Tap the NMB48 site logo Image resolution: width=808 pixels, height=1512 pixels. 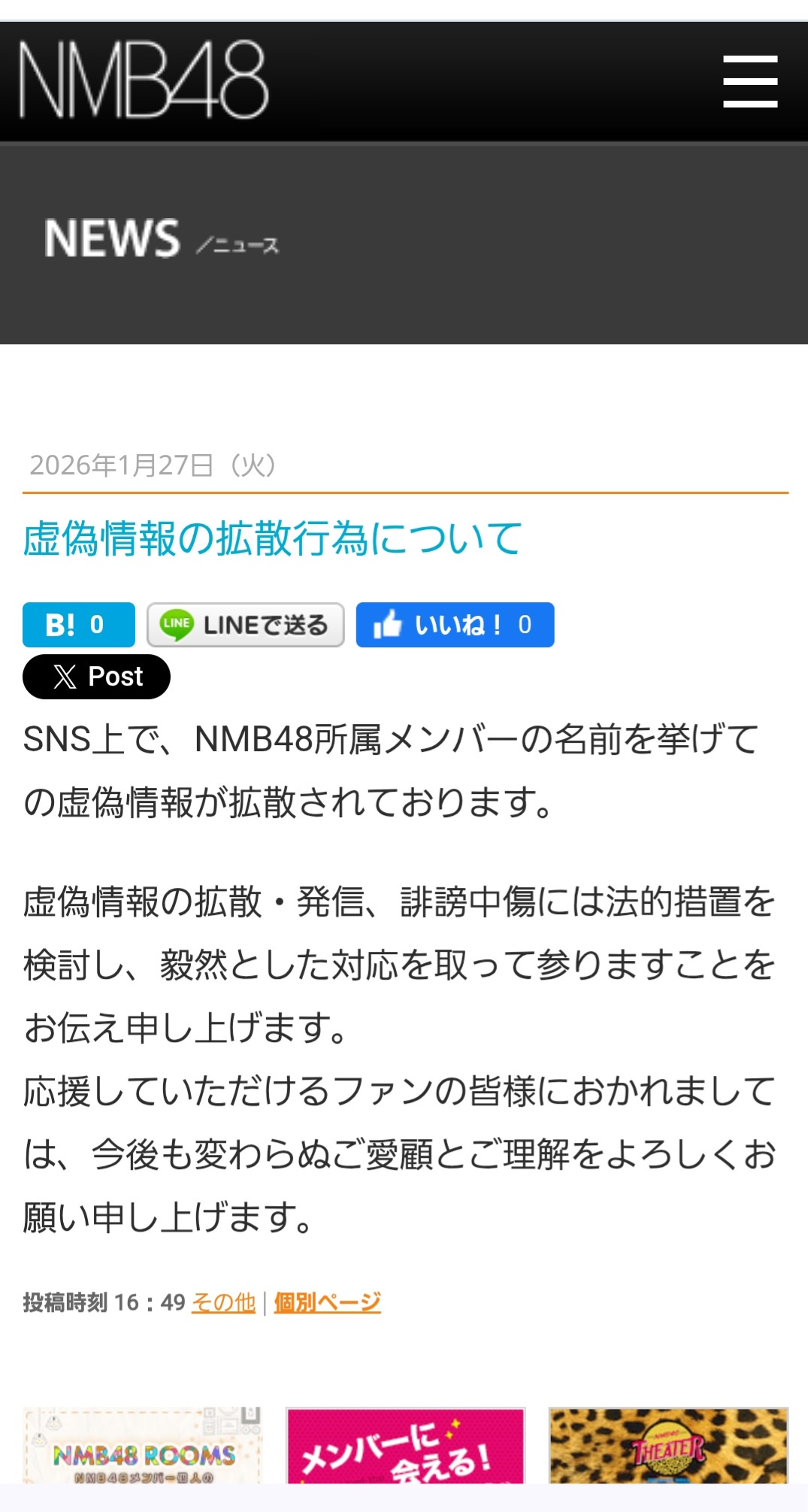pos(144,80)
